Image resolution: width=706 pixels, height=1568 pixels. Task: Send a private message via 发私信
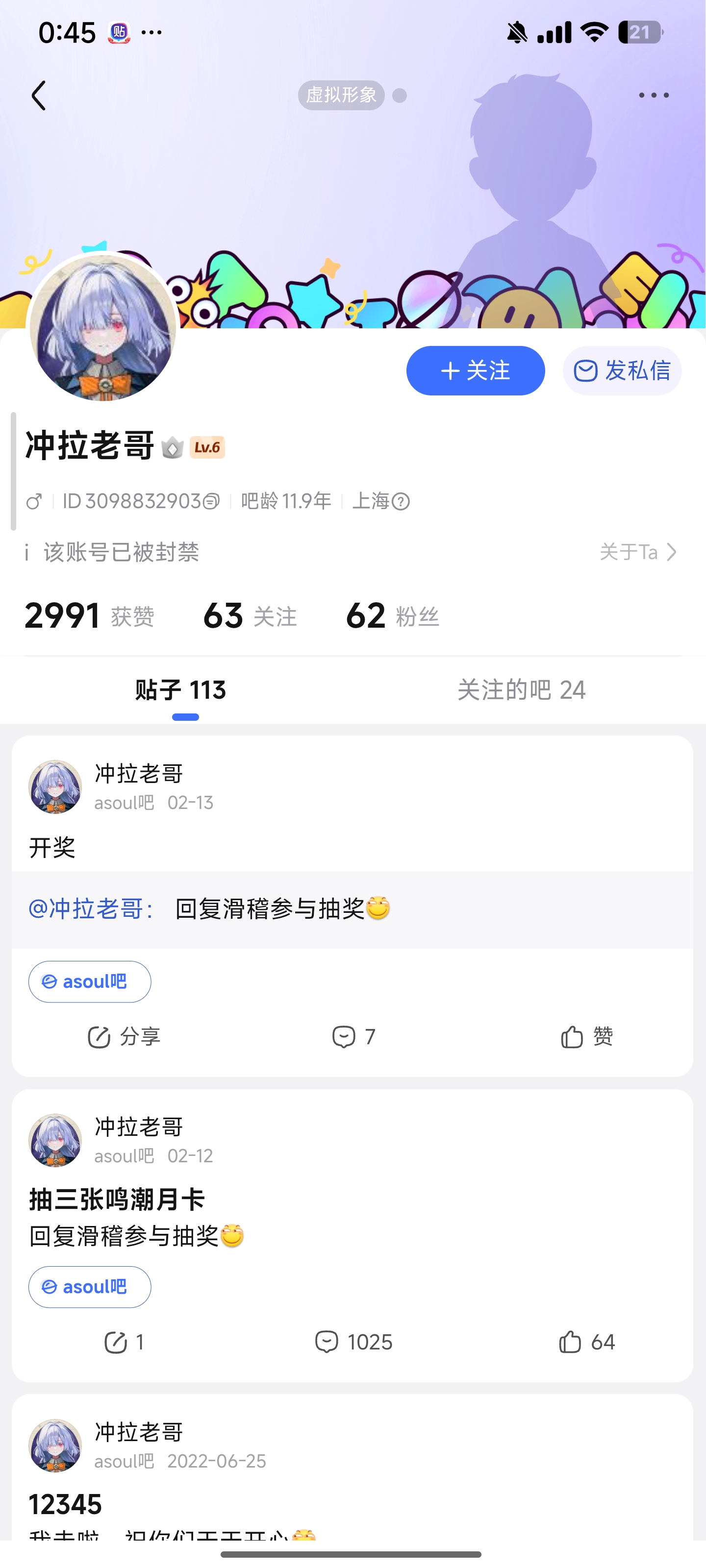click(x=622, y=371)
